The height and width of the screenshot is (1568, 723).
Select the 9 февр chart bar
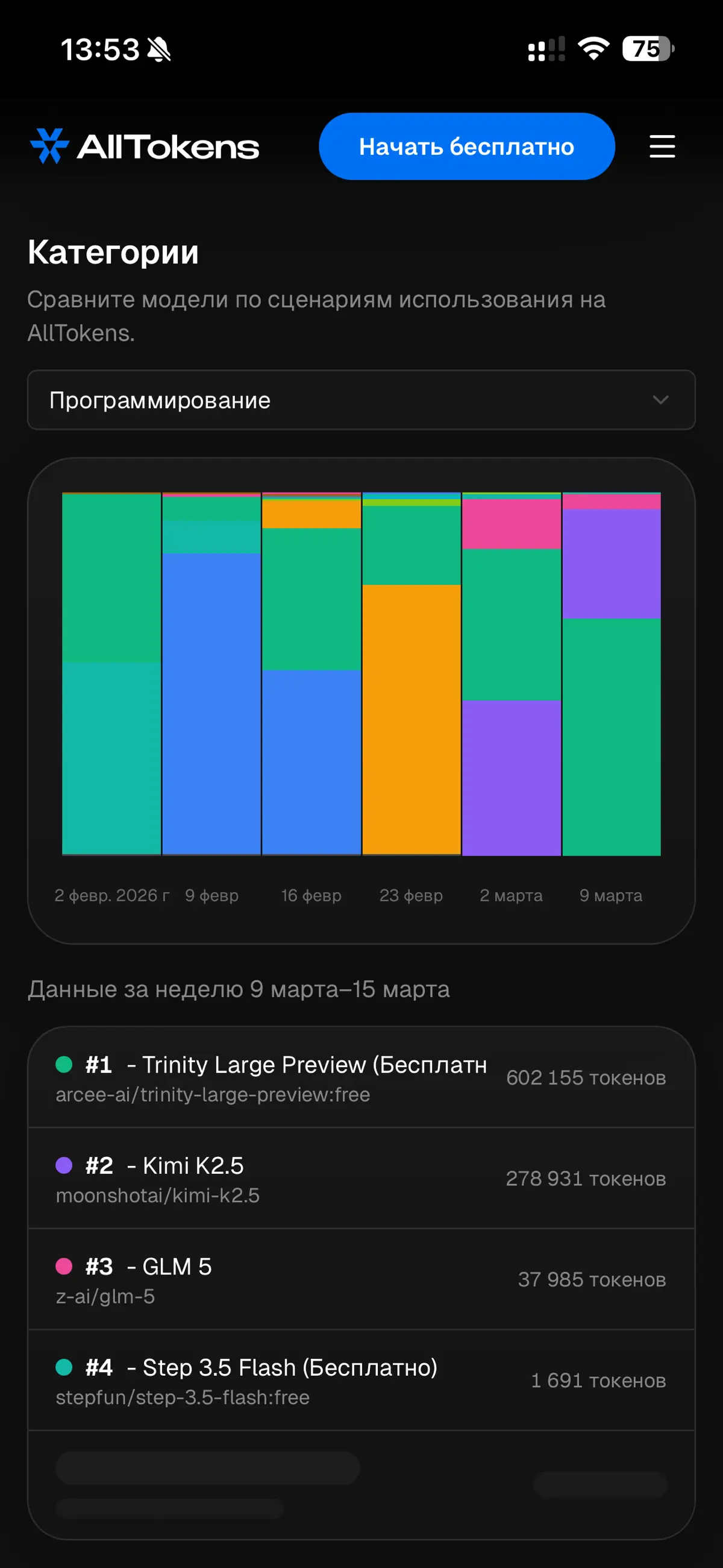coord(212,674)
